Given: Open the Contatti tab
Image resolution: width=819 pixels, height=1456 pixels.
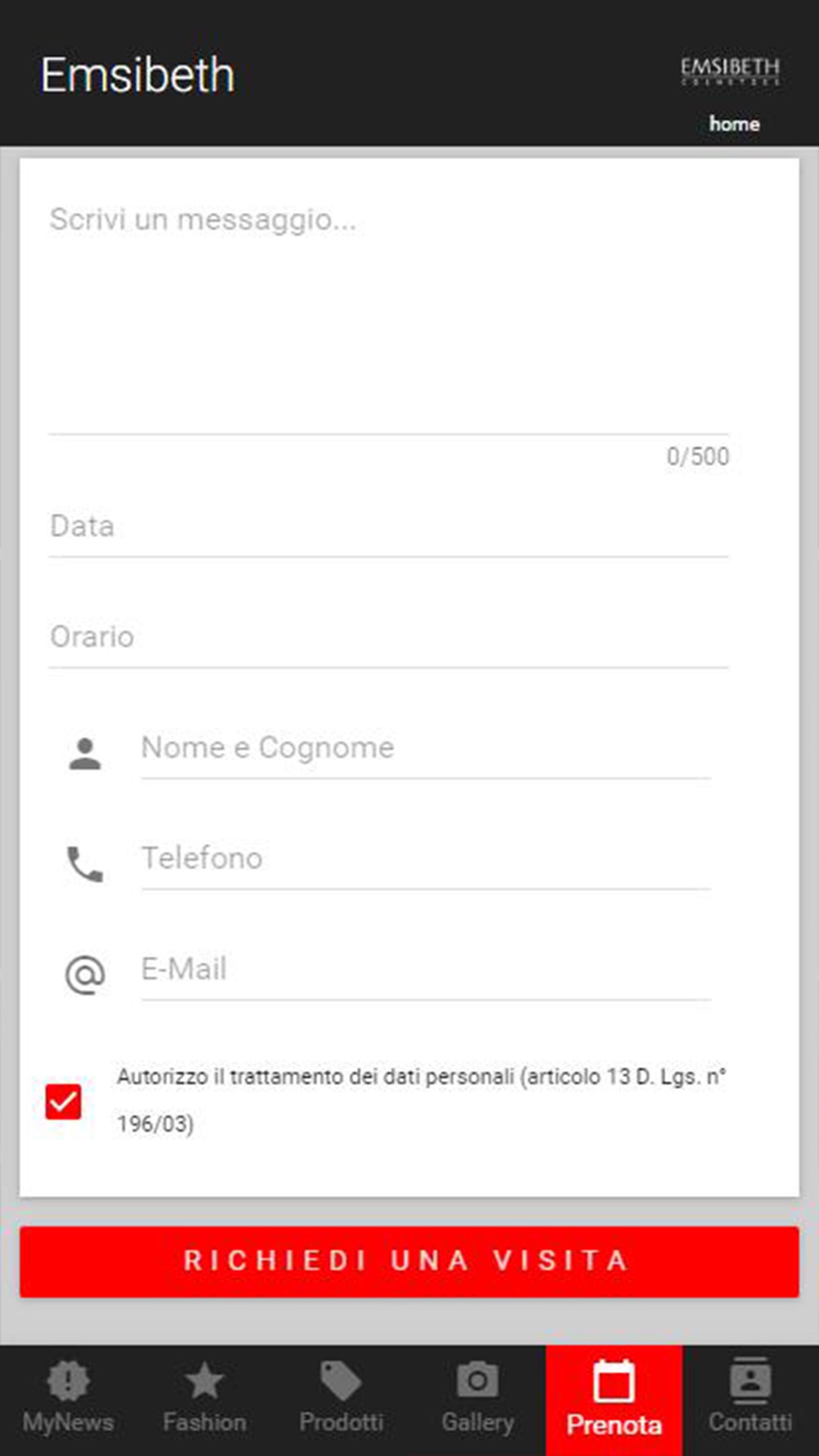Looking at the screenshot, I should (750, 1399).
